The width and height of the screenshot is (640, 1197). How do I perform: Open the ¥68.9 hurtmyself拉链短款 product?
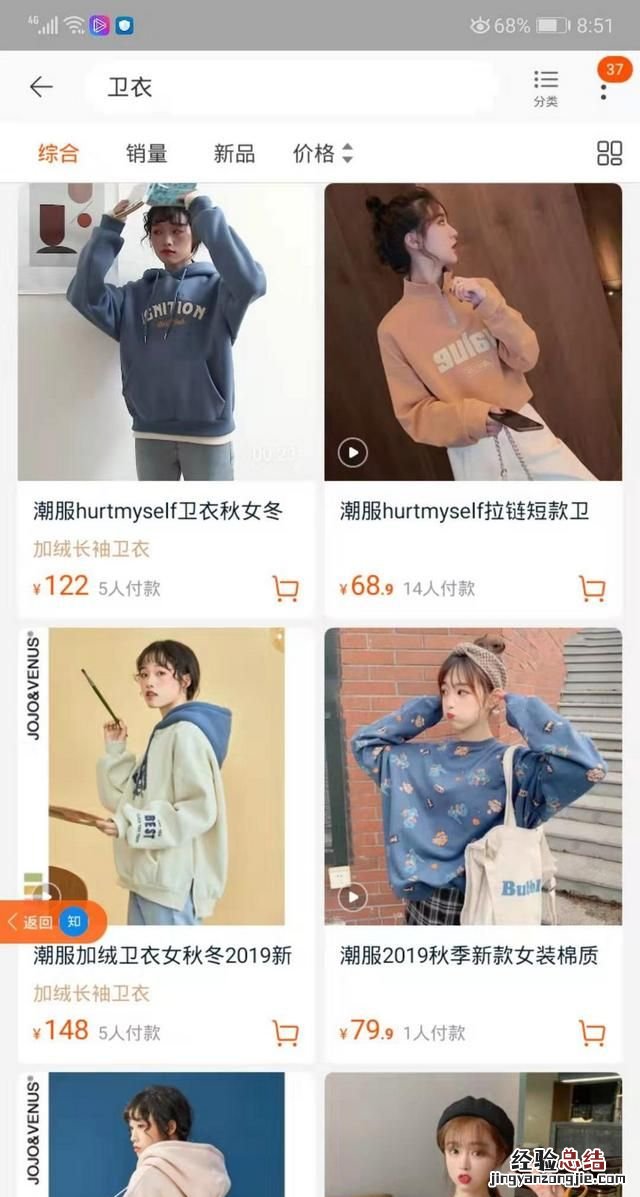click(472, 332)
